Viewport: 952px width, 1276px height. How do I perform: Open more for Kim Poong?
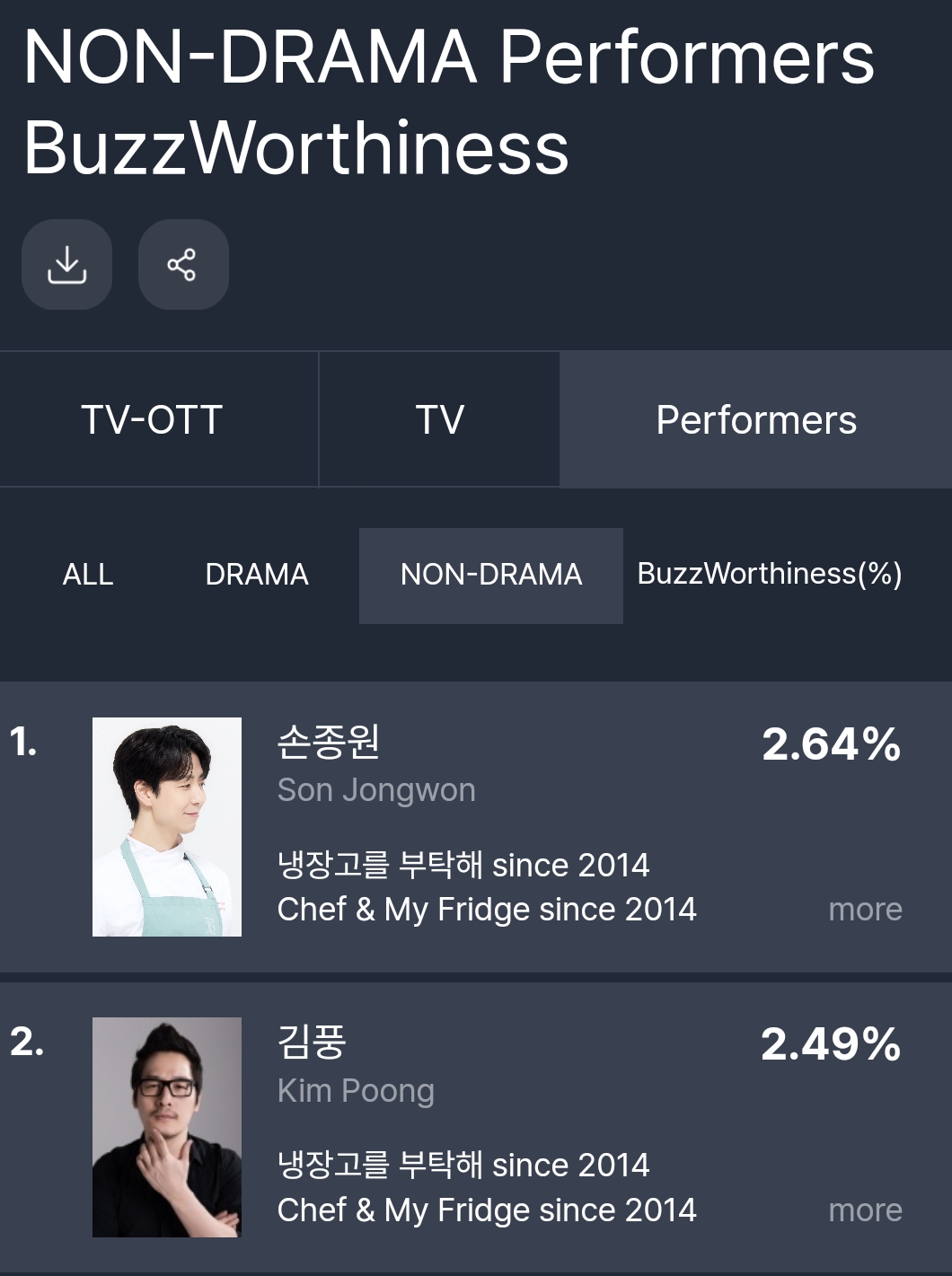coord(865,1210)
